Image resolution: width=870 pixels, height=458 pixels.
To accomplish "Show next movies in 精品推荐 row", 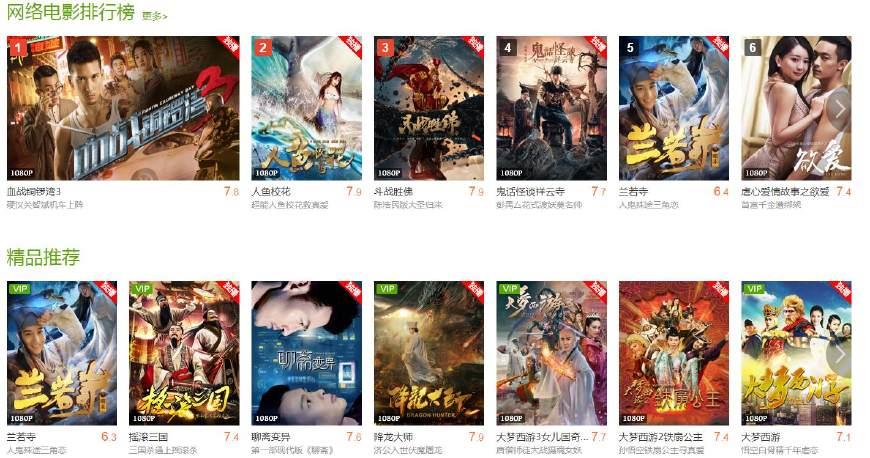I will pyautogui.click(x=839, y=352).
